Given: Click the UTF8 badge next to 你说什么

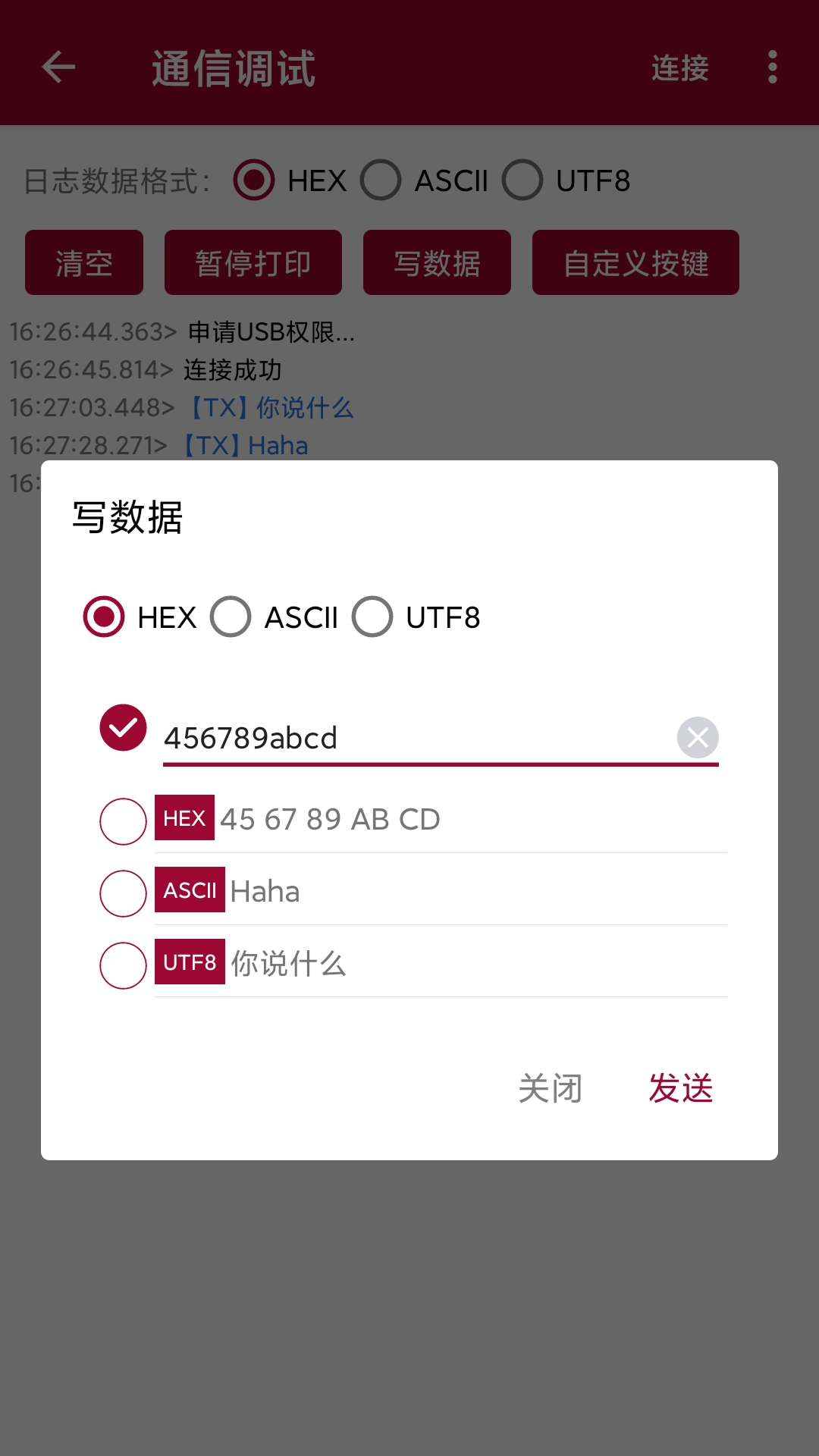Looking at the screenshot, I should (189, 962).
